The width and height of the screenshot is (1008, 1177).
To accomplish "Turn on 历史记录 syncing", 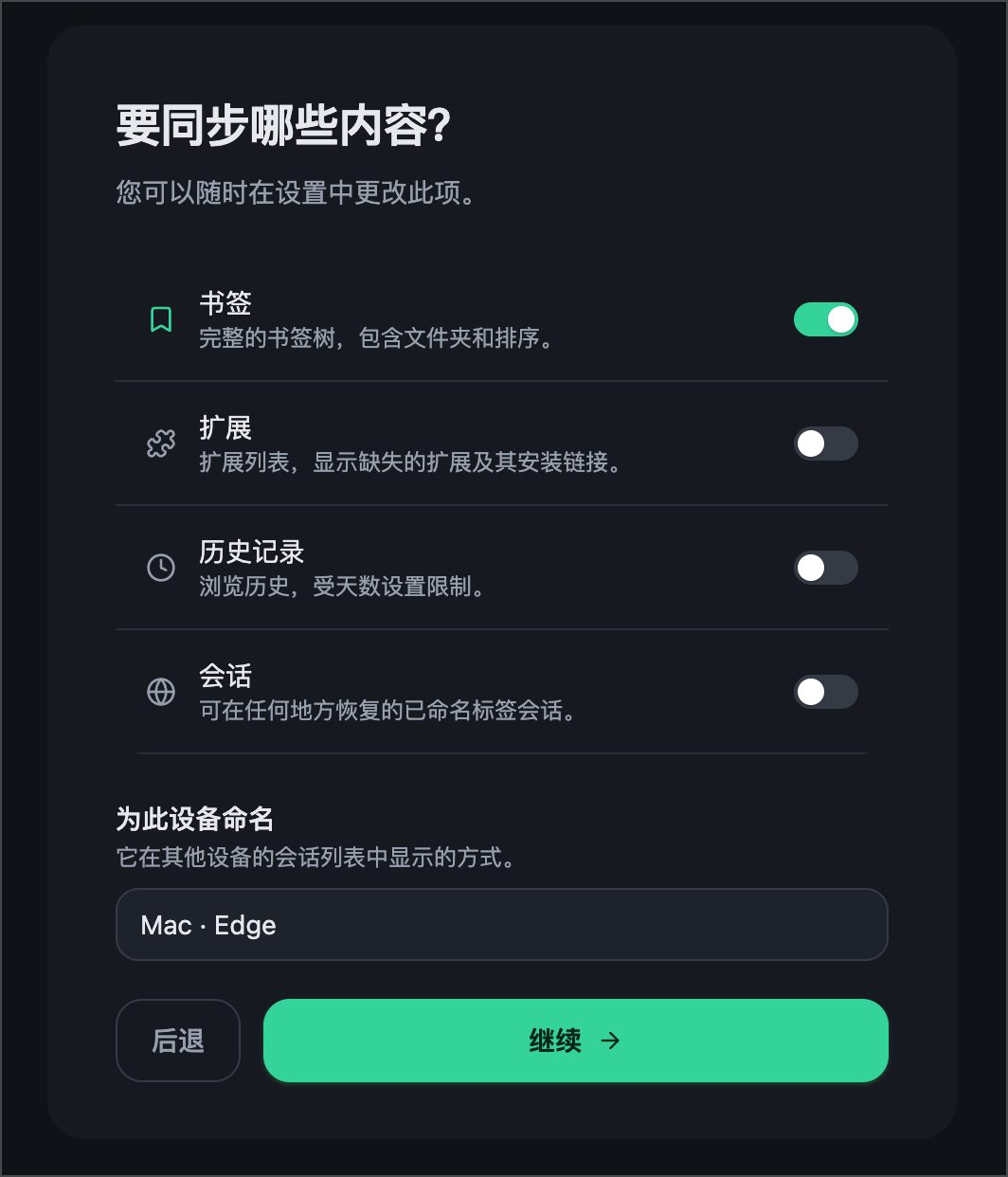I will pos(825,568).
